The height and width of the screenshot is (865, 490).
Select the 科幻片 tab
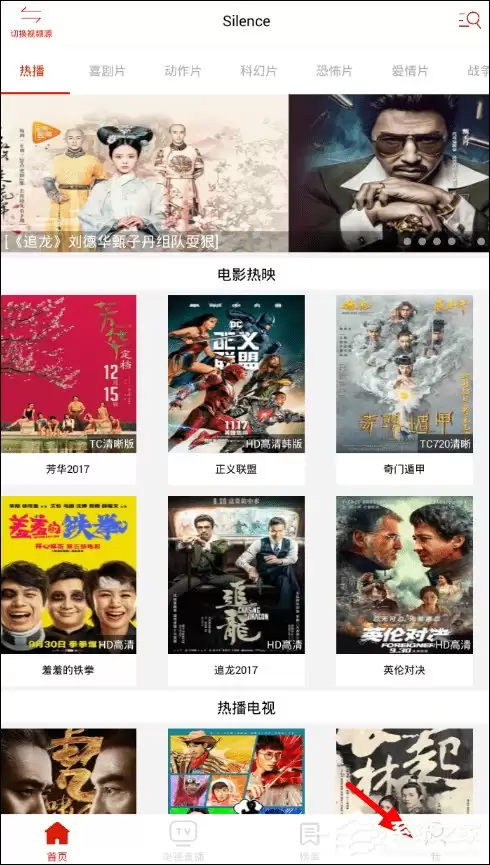[258, 71]
